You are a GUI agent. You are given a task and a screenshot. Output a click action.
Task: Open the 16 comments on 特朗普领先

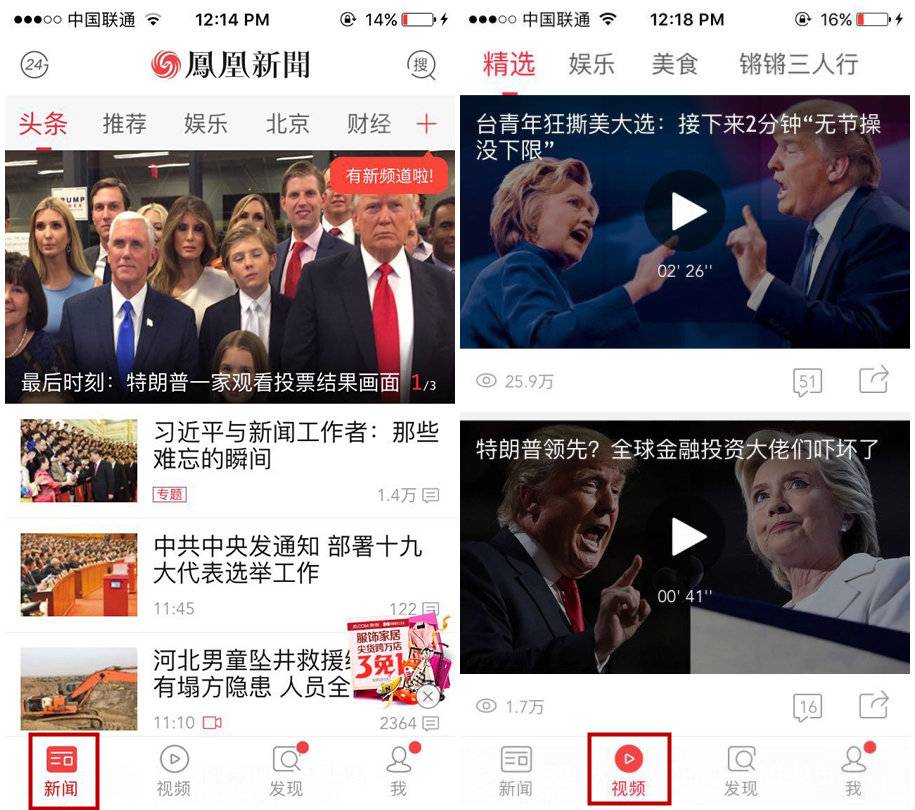tap(807, 707)
